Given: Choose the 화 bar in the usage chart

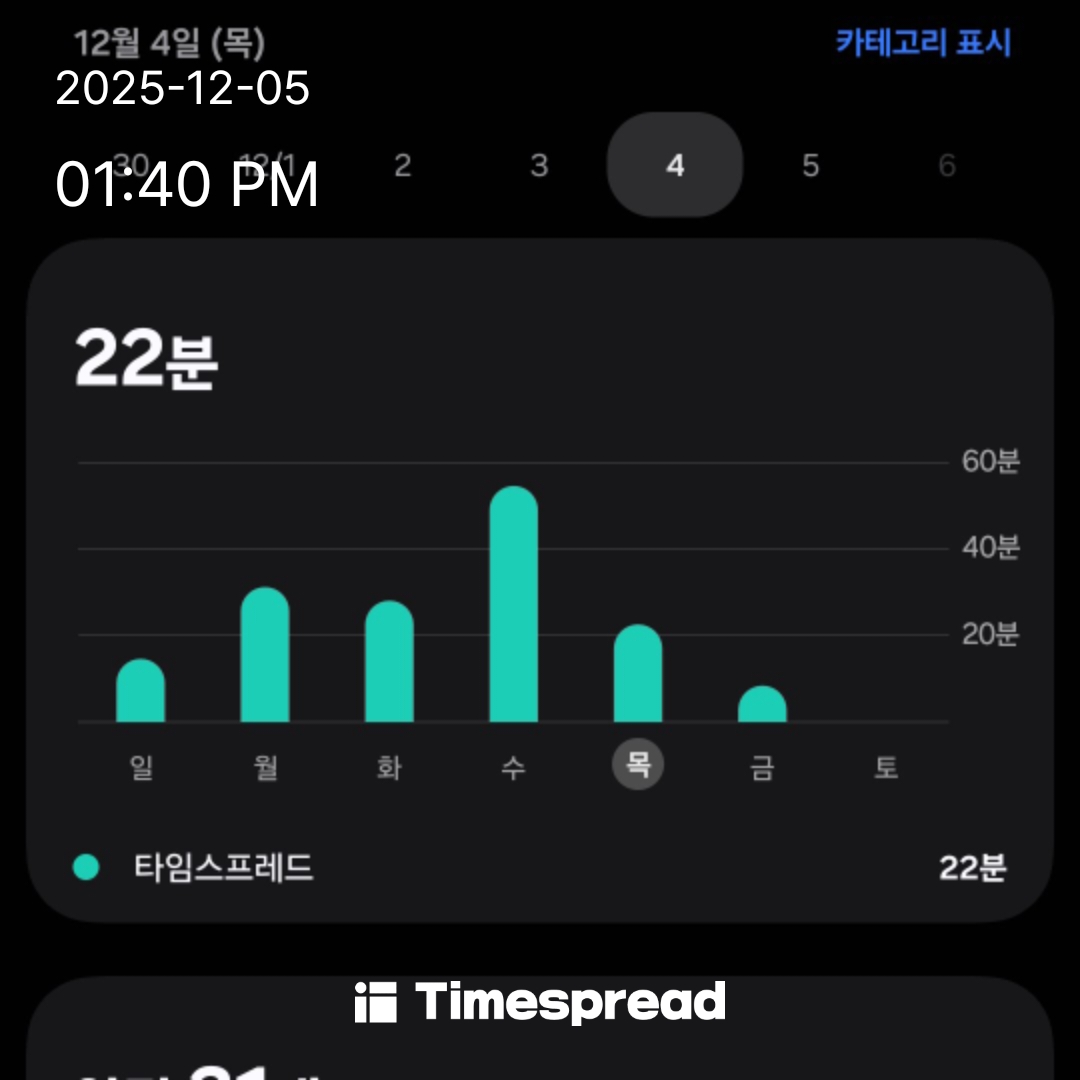Looking at the screenshot, I should 389,662.
